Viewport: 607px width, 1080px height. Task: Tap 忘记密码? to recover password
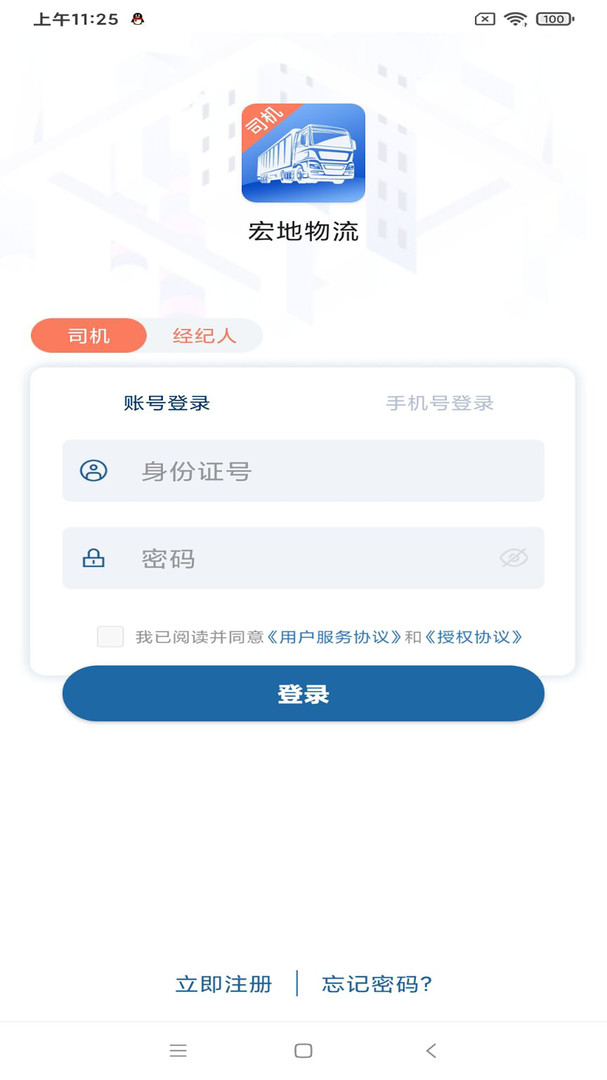point(377,984)
